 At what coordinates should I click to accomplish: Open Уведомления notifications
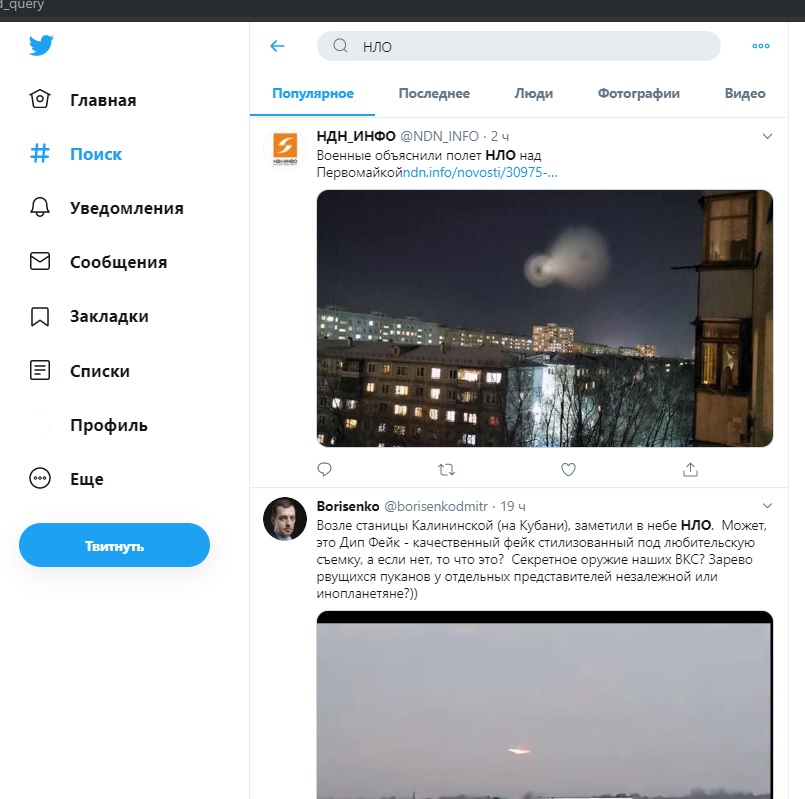click(x=106, y=208)
